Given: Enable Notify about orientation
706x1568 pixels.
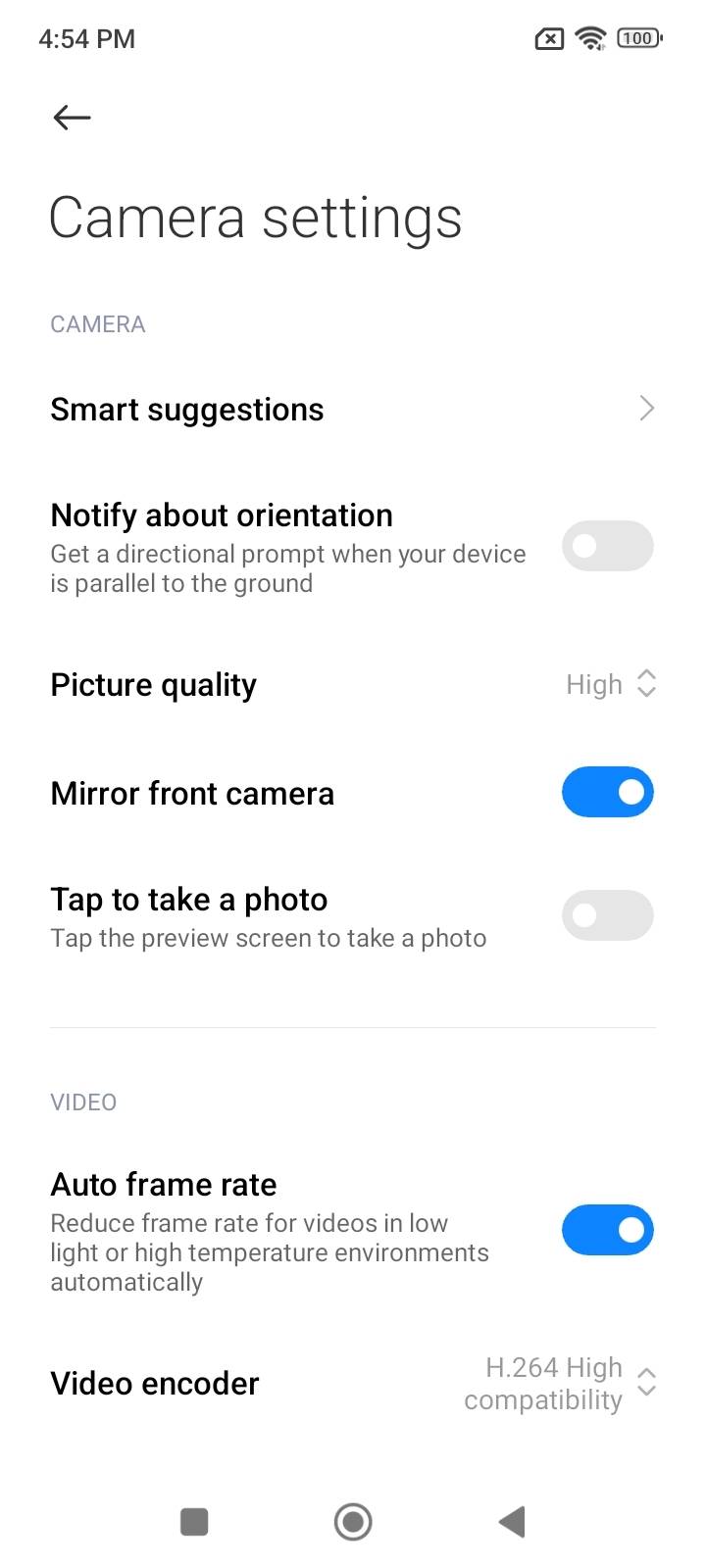Looking at the screenshot, I should point(607,546).
